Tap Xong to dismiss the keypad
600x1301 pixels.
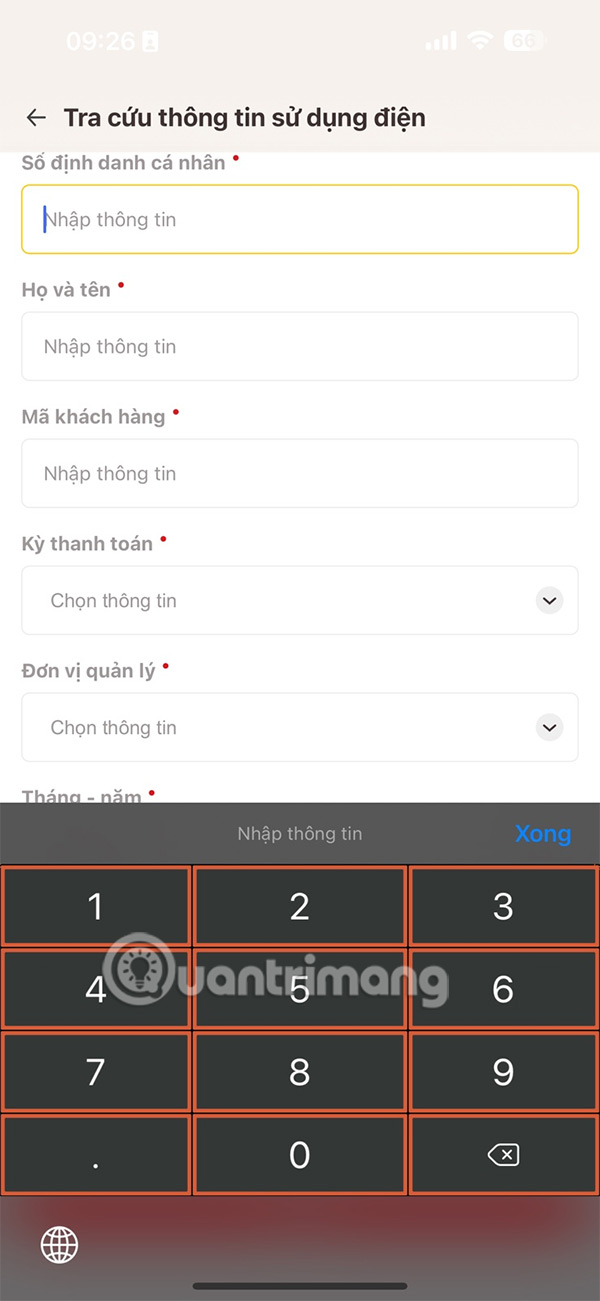coord(542,834)
